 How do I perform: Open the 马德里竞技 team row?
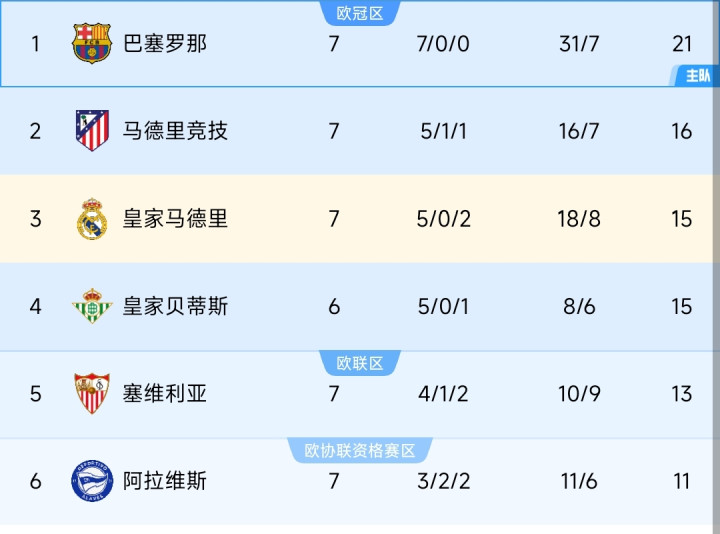tap(358, 131)
